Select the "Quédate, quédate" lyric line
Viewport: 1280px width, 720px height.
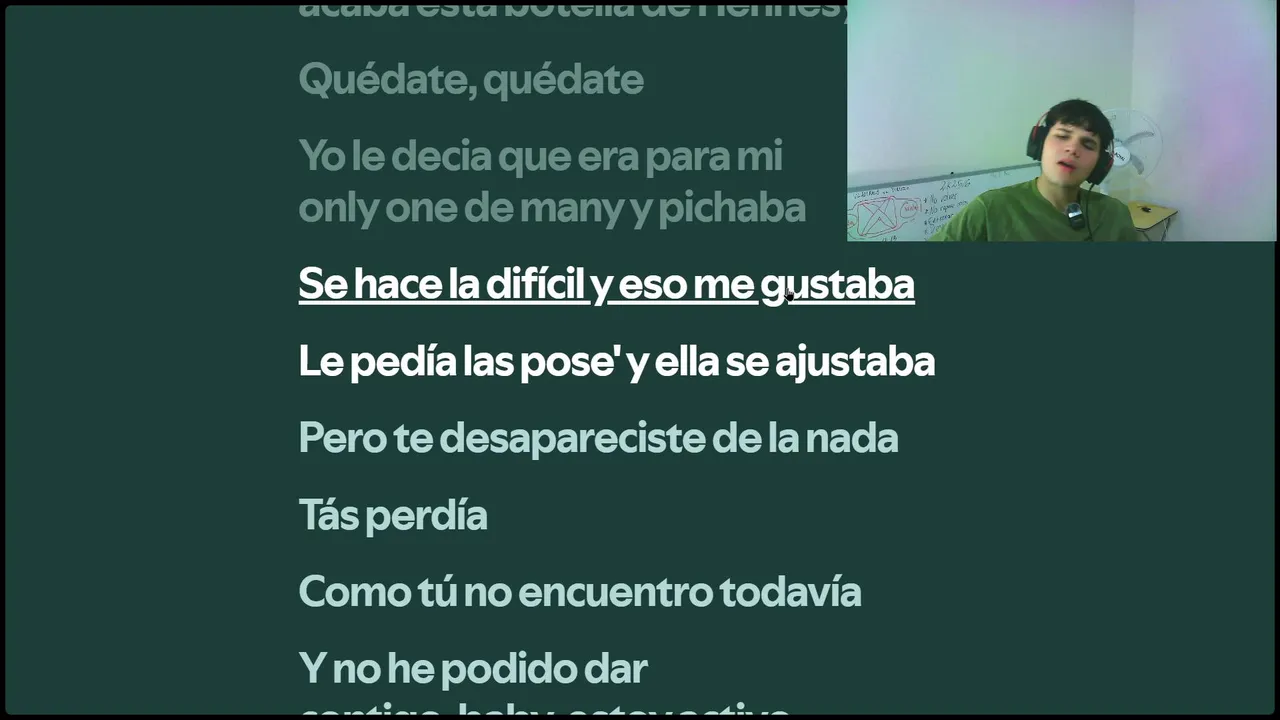point(470,79)
